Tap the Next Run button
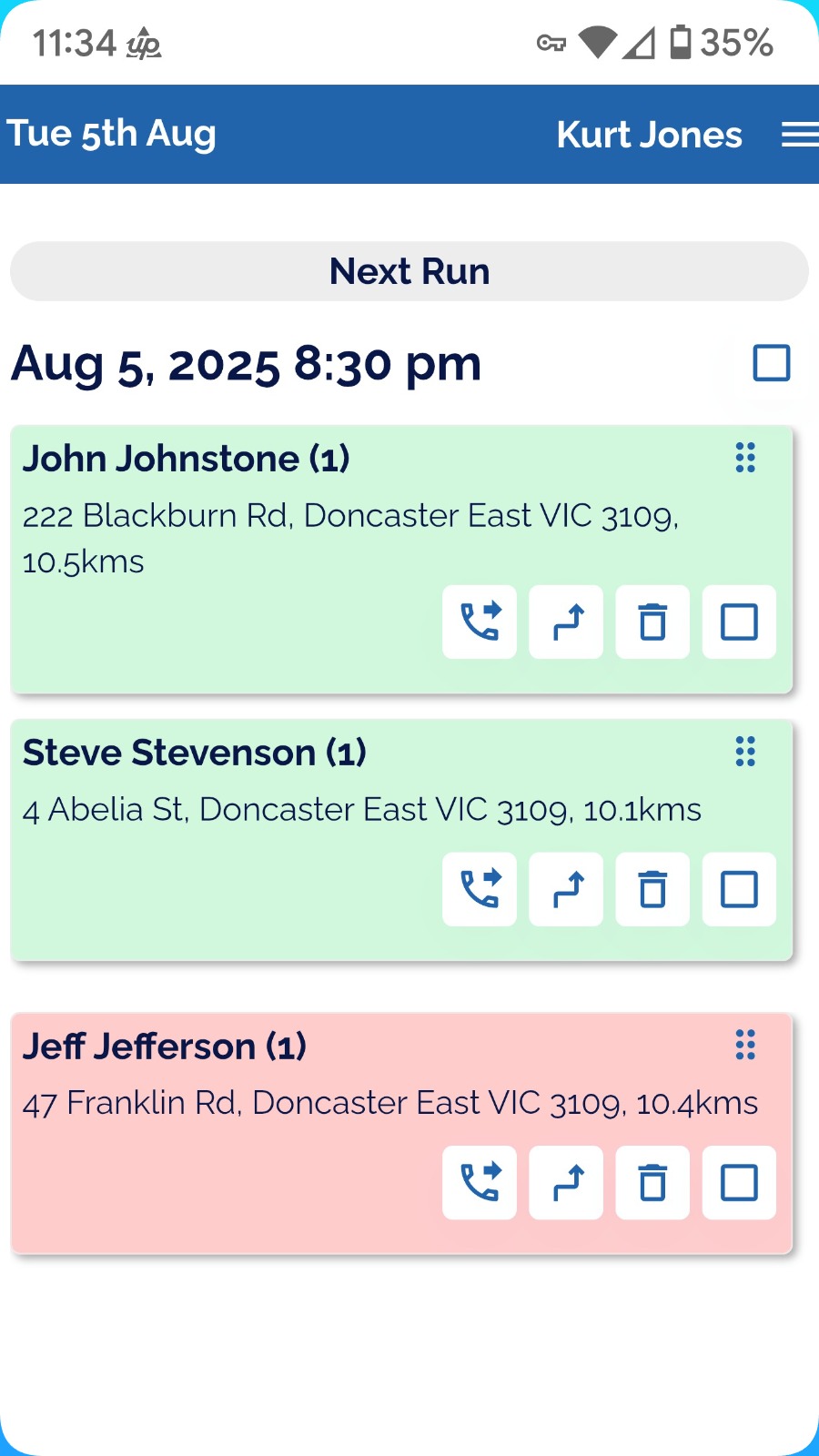 [x=409, y=271]
